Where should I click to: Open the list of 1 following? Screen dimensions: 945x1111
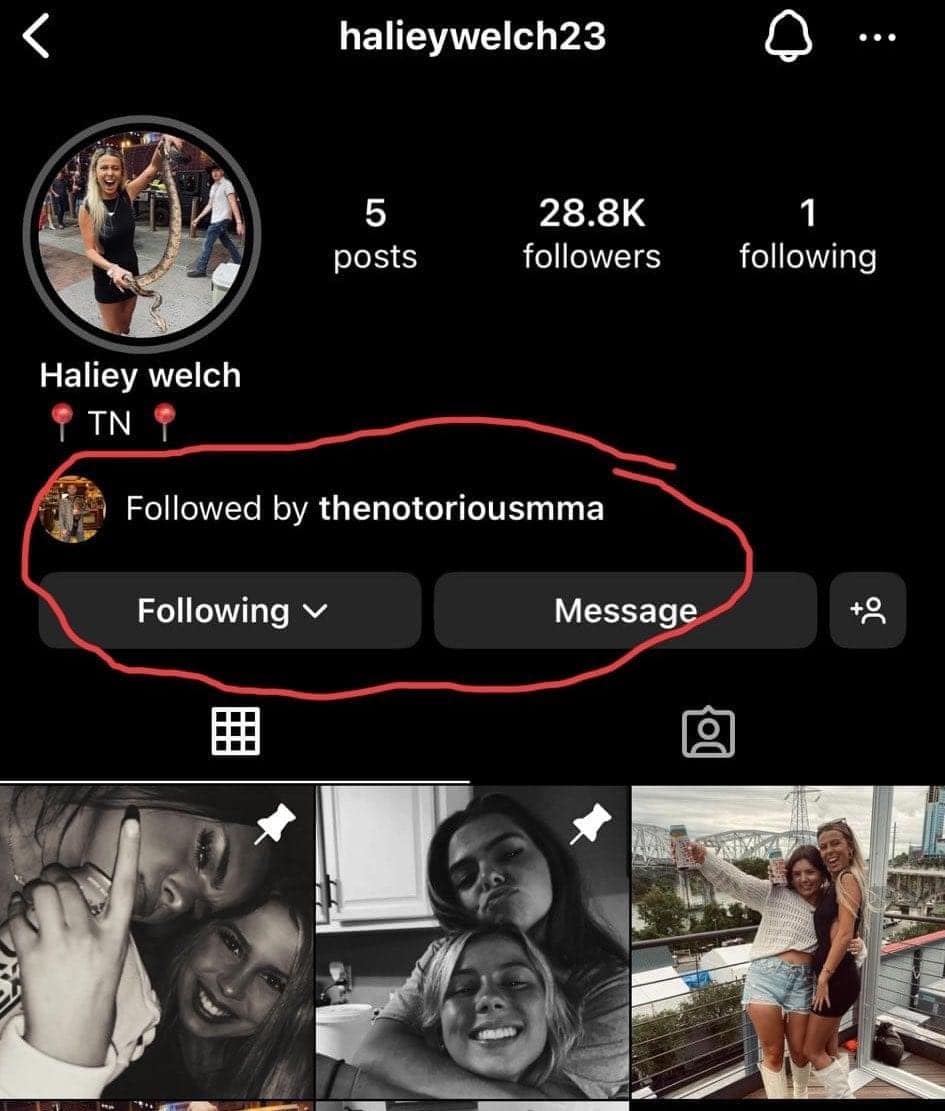[807, 234]
